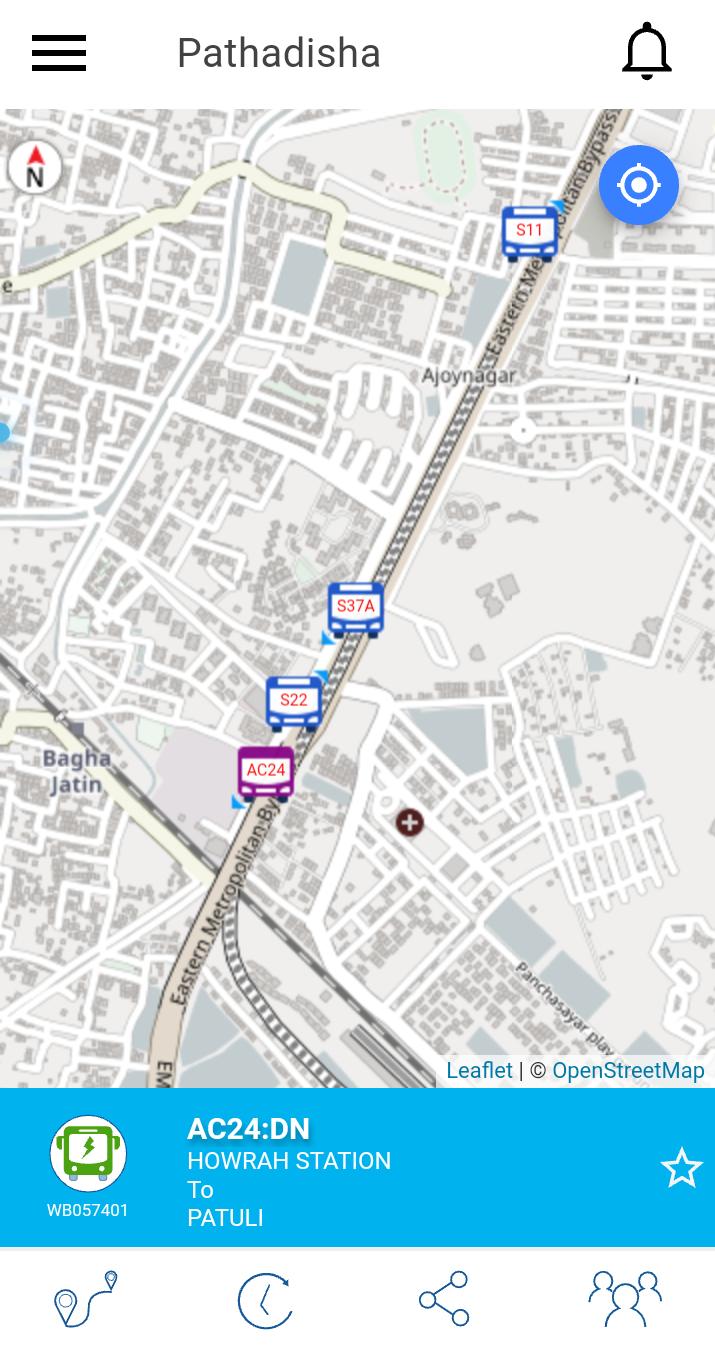This screenshot has height=1357, width=715.
Task: Open the bus timing clock
Action: [x=265, y=1300]
